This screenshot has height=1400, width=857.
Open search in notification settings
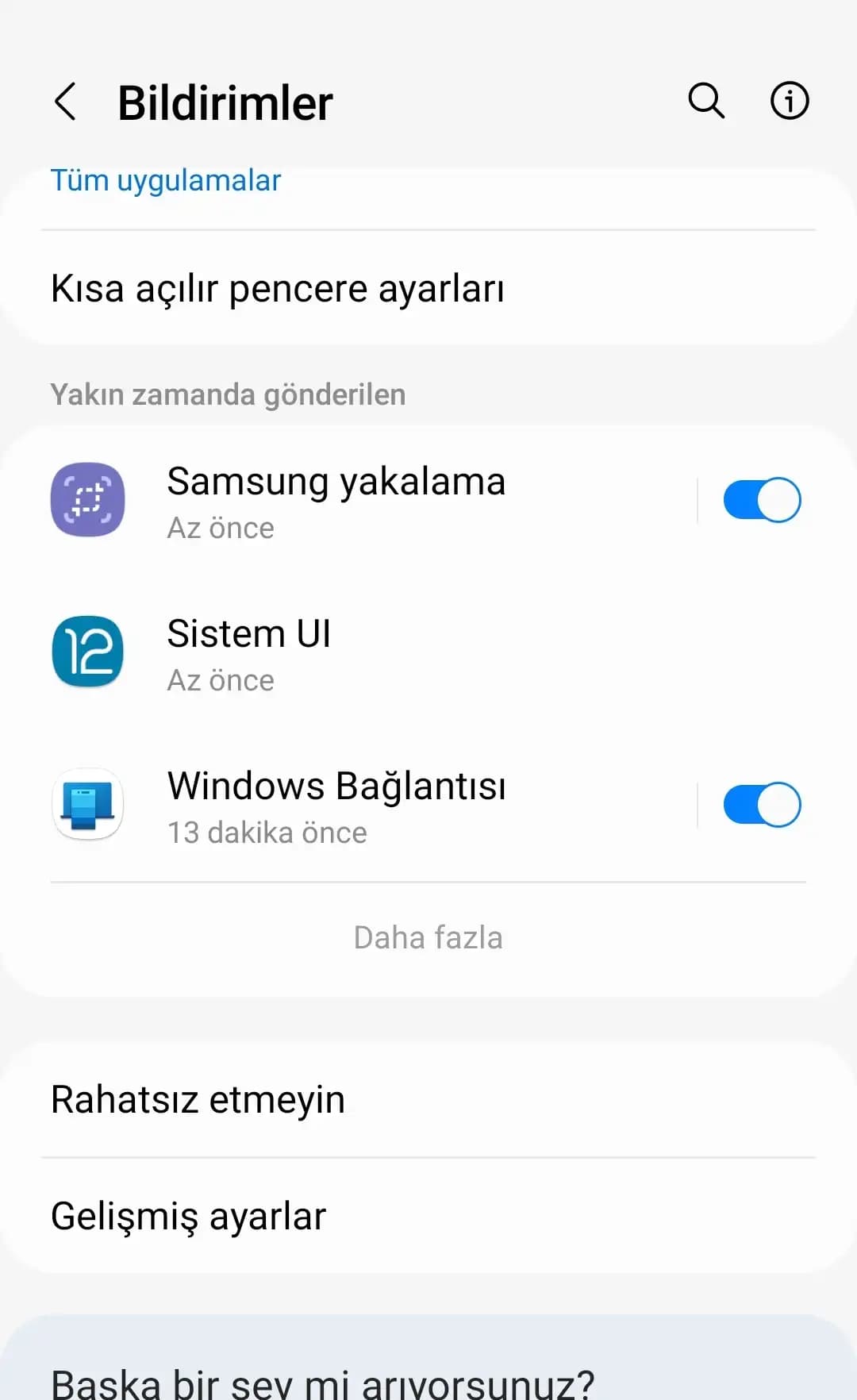(x=705, y=101)
